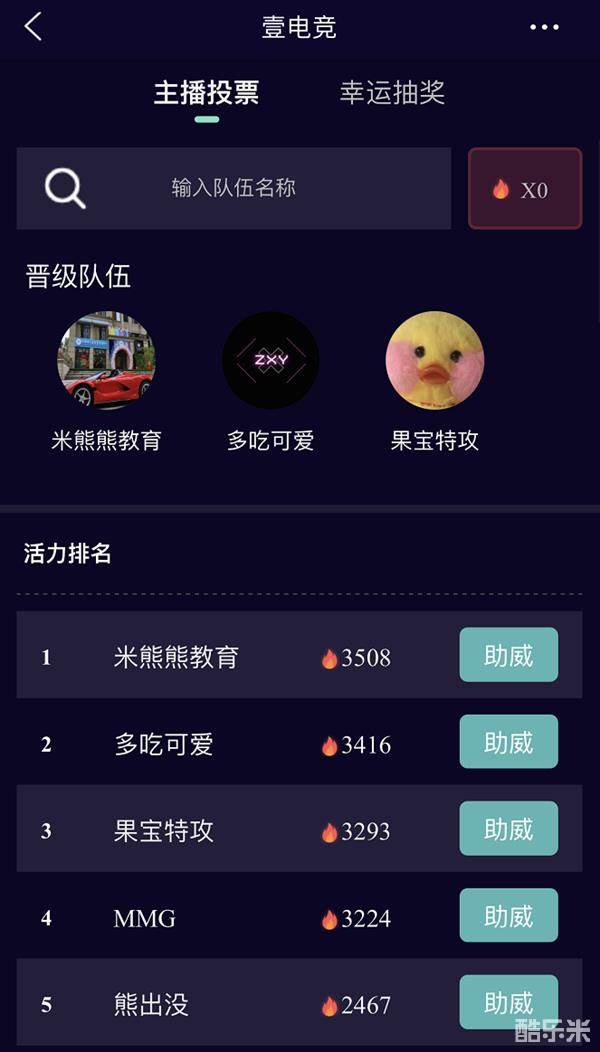Go back using the top-left arrow
Viewport: 600px width, 1052px height.
(33, 27)
